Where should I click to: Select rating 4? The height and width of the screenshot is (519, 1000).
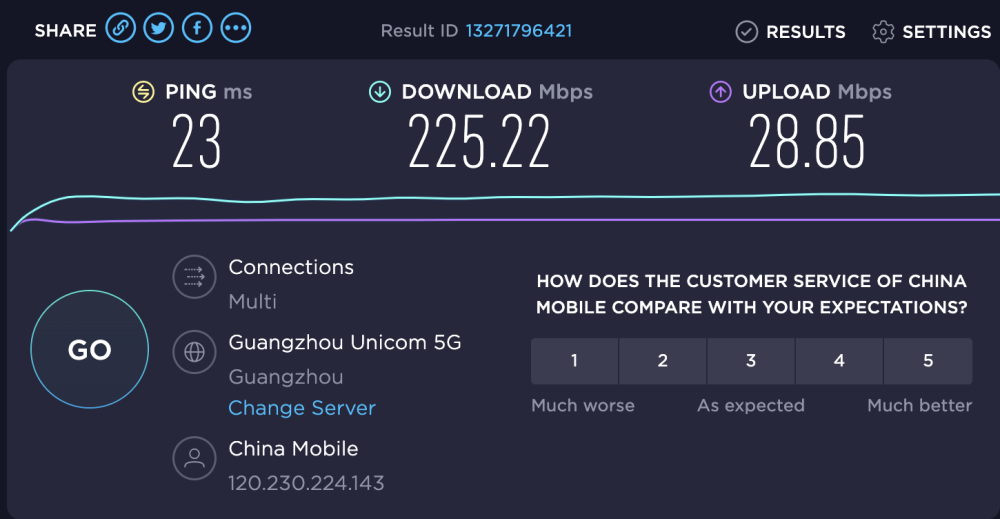click(839, 361)
